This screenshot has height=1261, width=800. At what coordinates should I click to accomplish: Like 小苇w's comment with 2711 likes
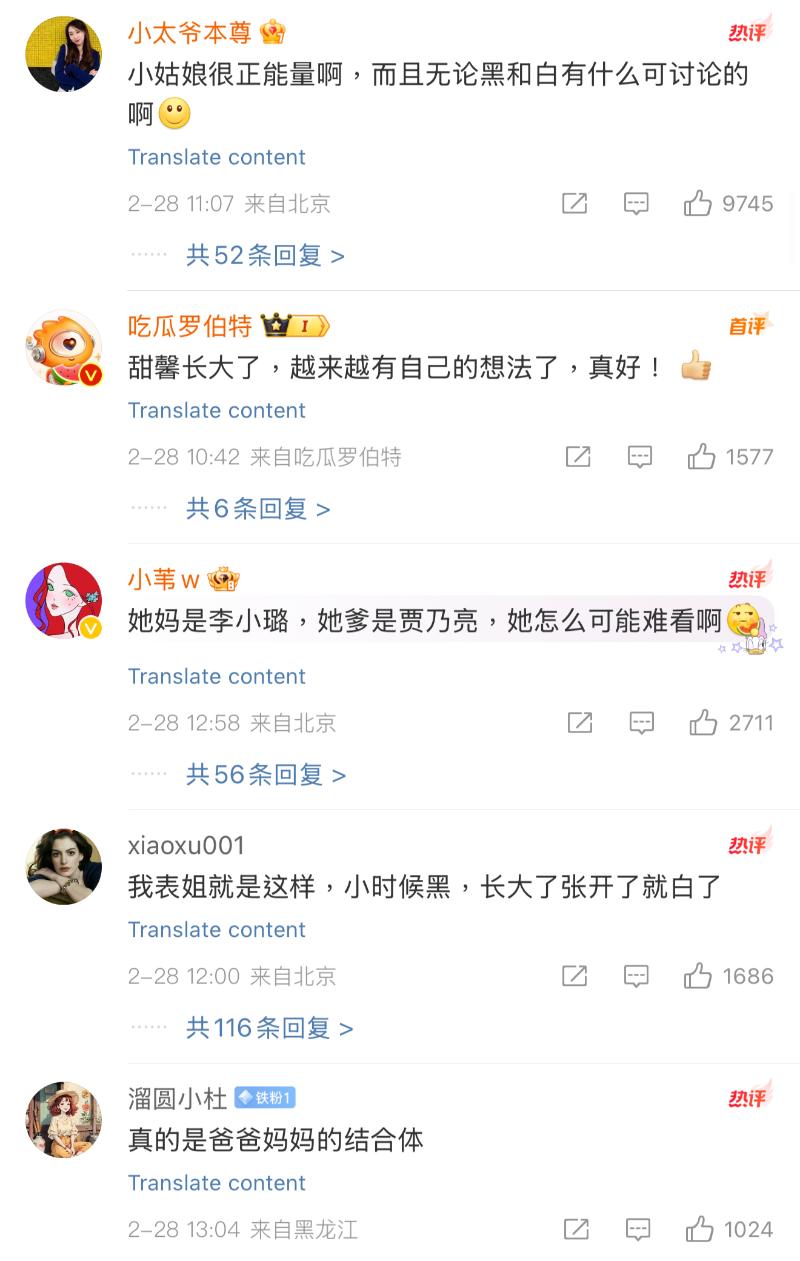tap(704, 722)
